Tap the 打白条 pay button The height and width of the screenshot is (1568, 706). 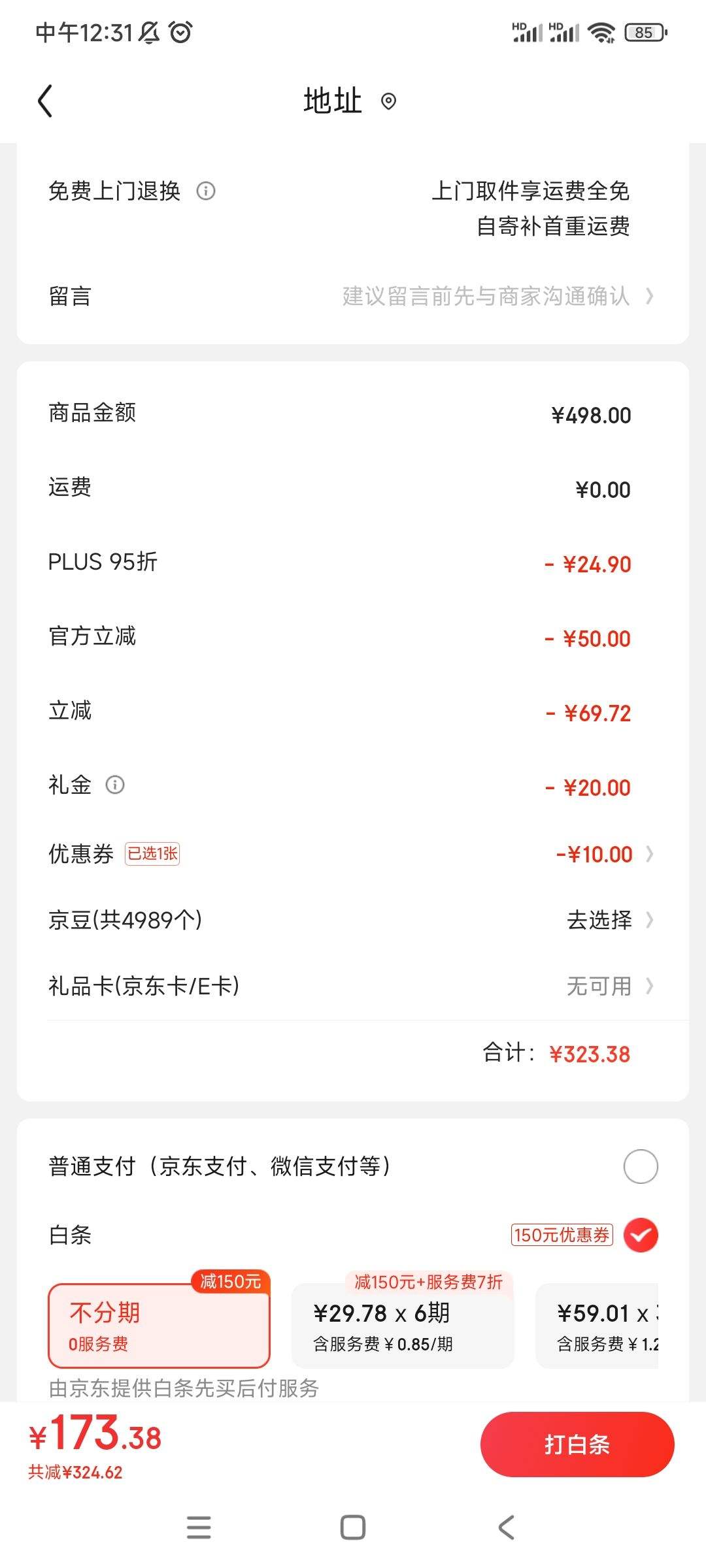tap(577, 1444)
